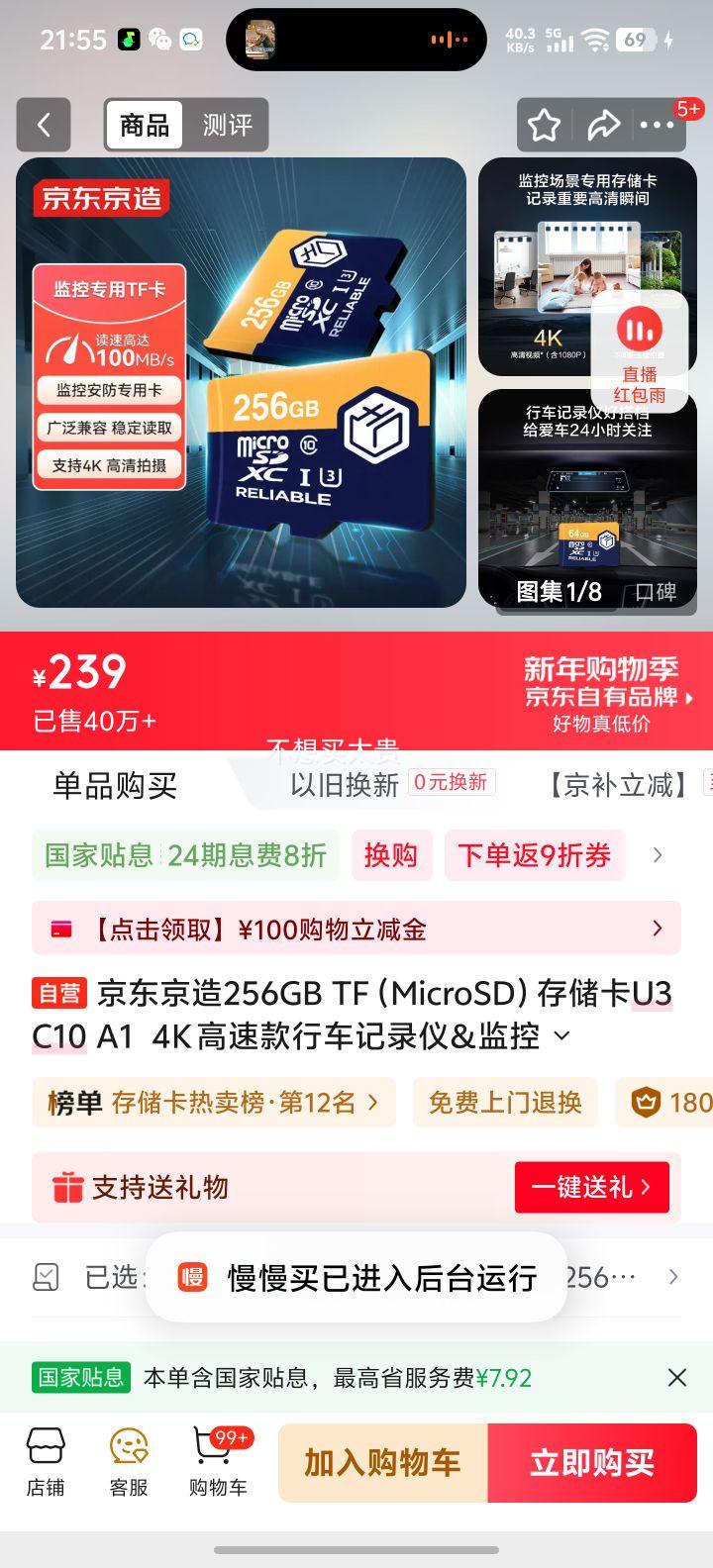Close the 国家贴息 banner at bottom
This screenshot has width=713, height=1568.
point(677,1376)
